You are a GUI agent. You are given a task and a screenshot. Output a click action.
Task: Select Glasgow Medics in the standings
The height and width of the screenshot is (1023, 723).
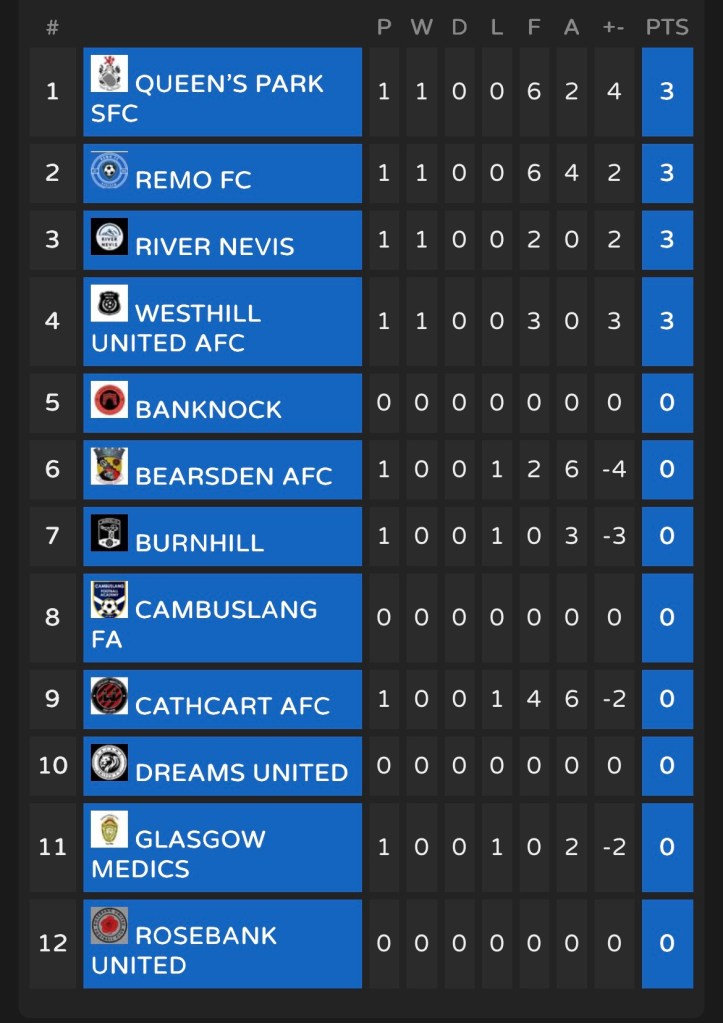tap(222, 847)
